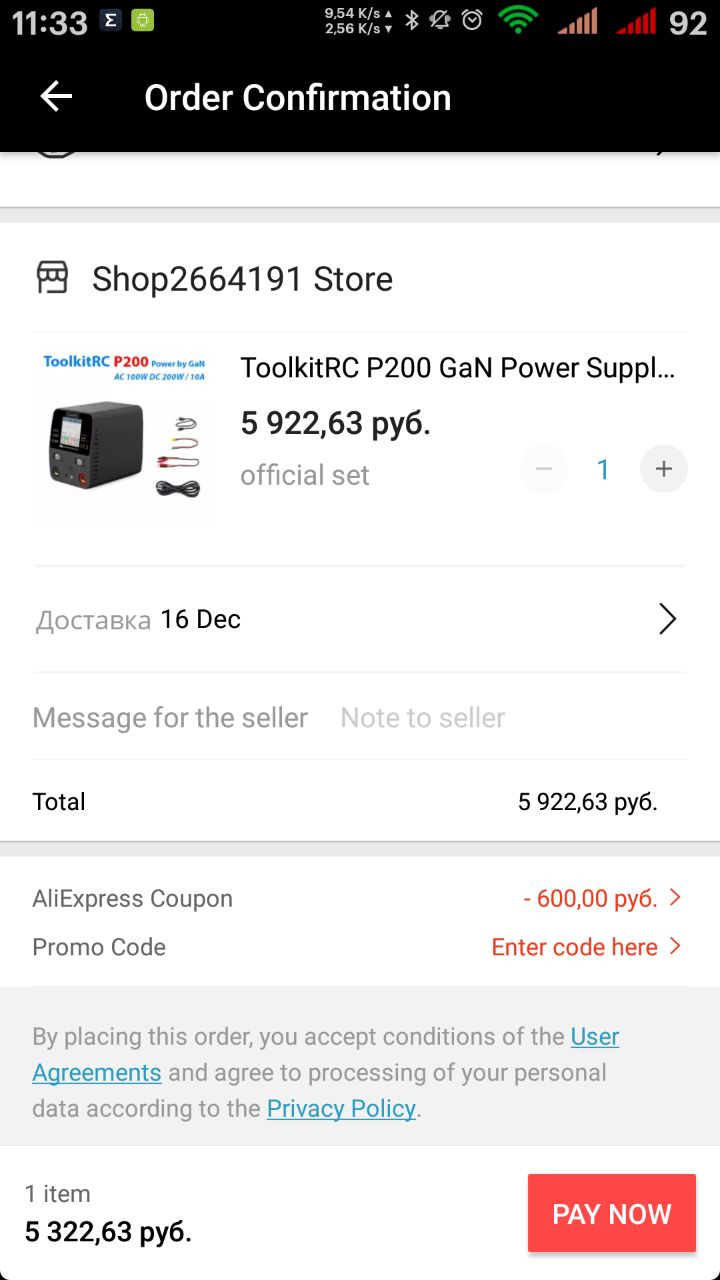Decrease item quantity with minus button
The image size is (720, 1280).
pyautogui.click(x=544, y=469)
